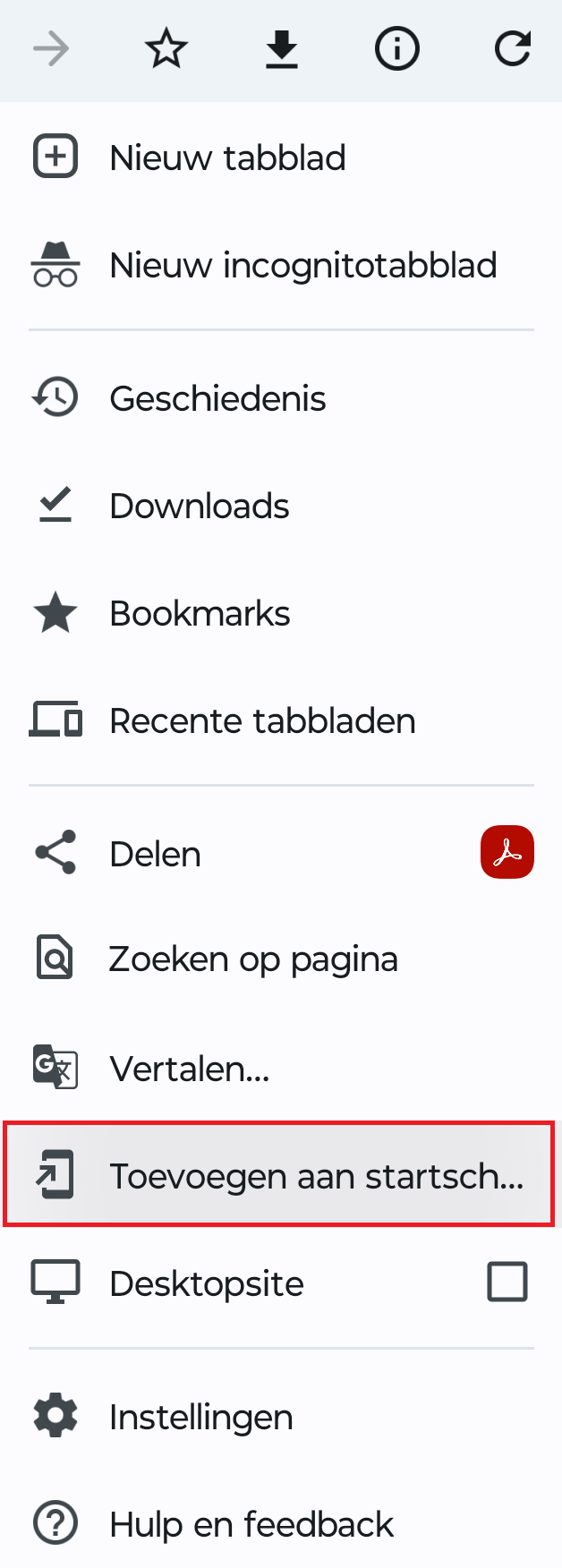Open Nieuw incognitotabblad
The width and height of the screenshot is (562, 1568).
302,265
